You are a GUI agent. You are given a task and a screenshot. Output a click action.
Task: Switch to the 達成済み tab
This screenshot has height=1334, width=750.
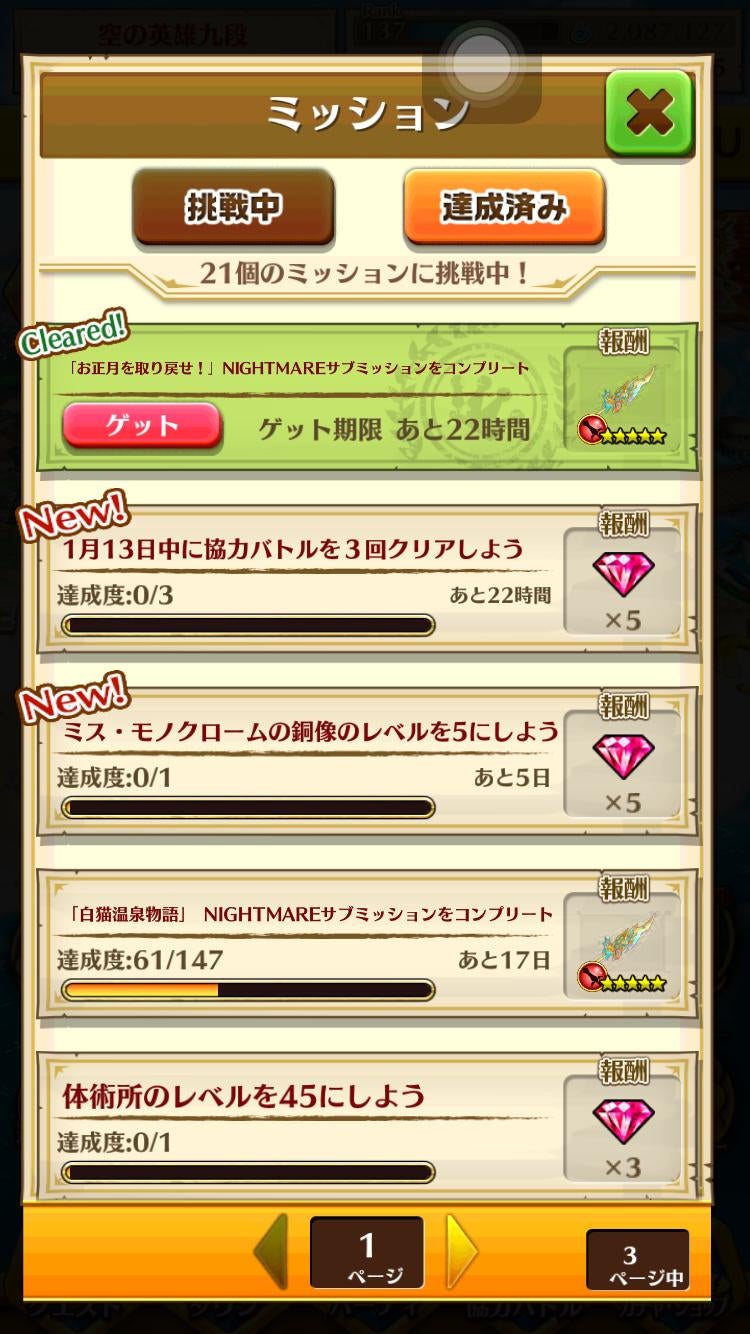[503, 207]
